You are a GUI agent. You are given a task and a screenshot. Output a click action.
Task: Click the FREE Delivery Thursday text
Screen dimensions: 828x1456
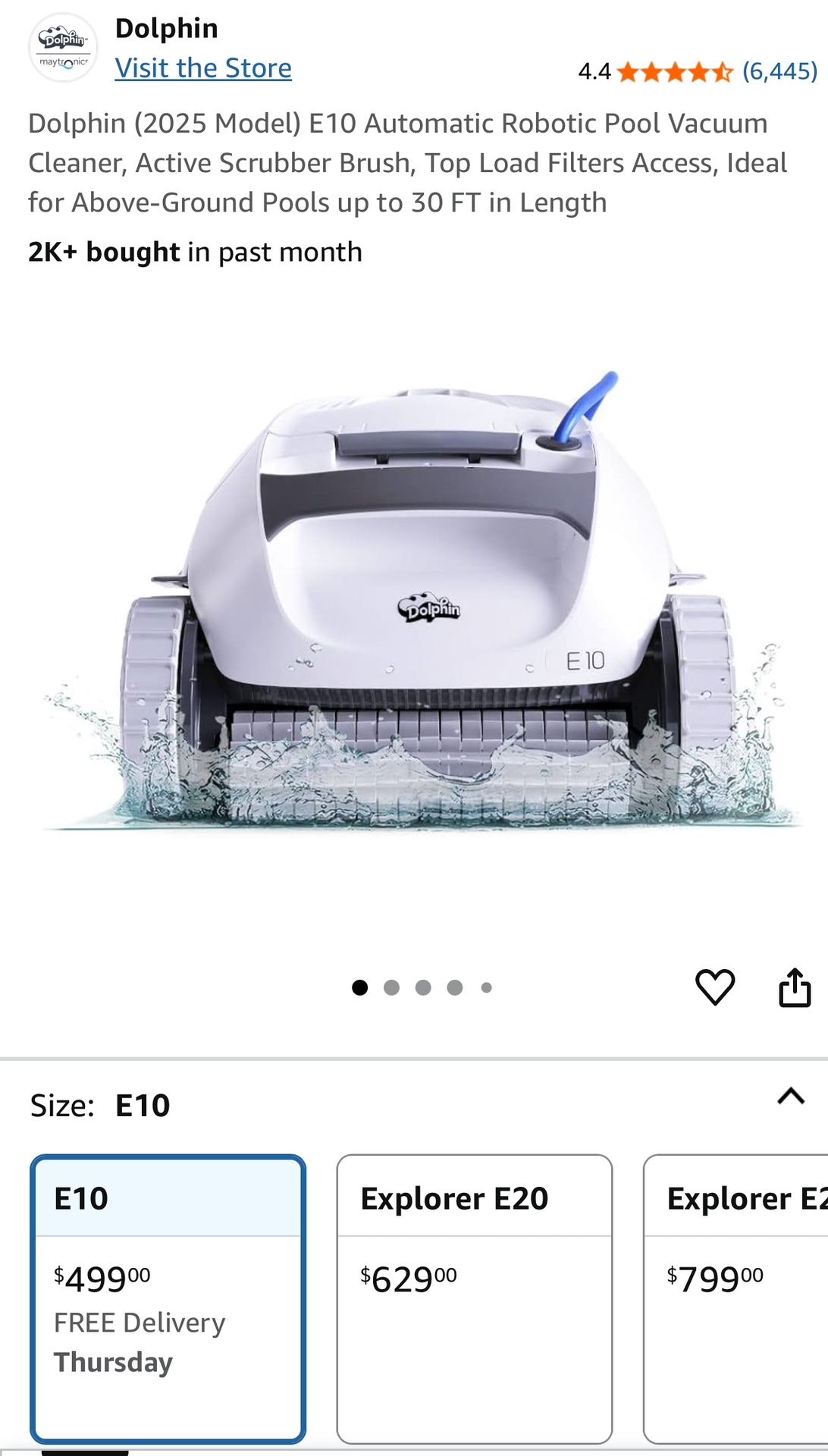(x=138, y=1323)
